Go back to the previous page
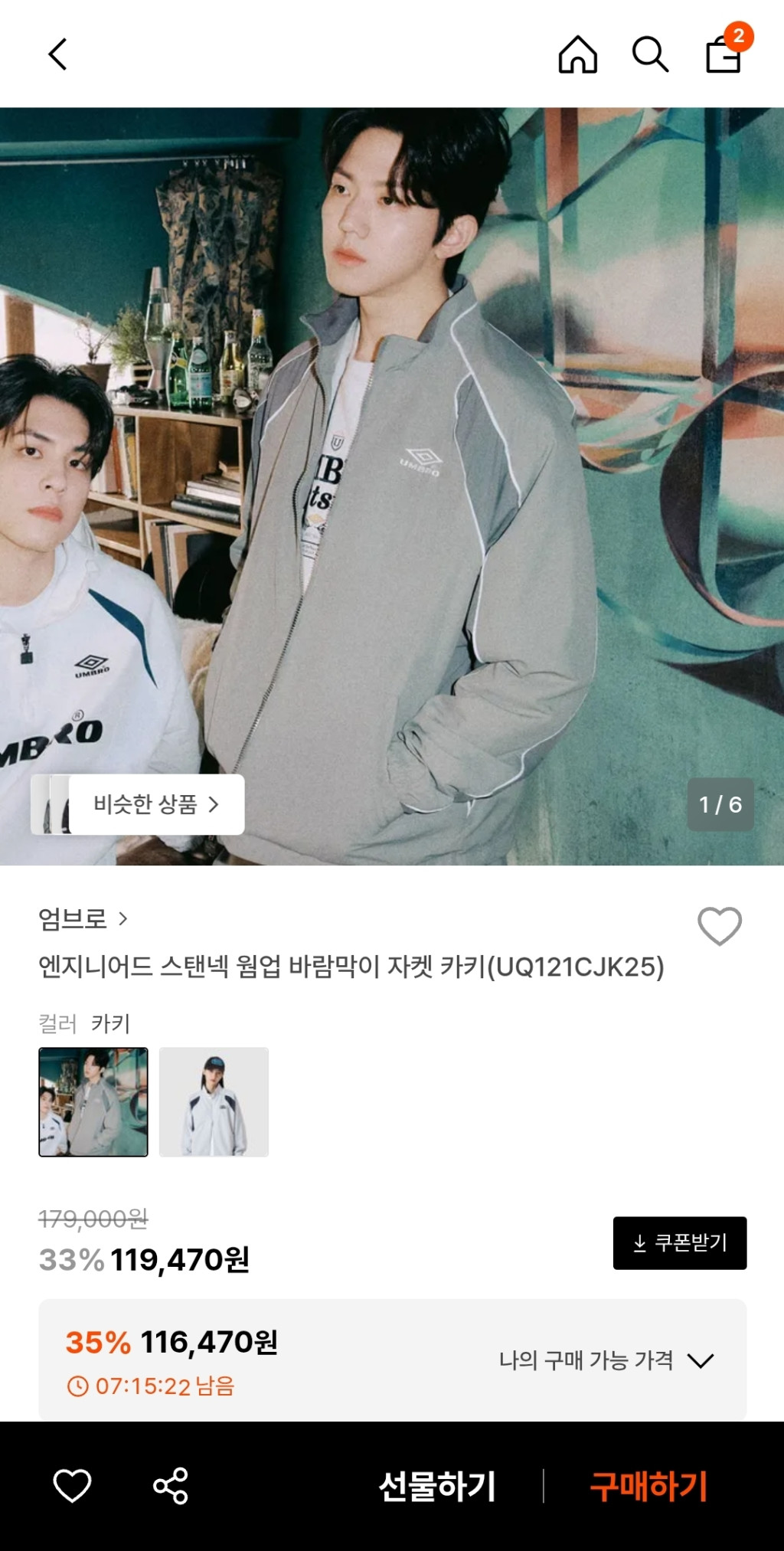This screenshot has width=784, height=1551. pos(58,54)
